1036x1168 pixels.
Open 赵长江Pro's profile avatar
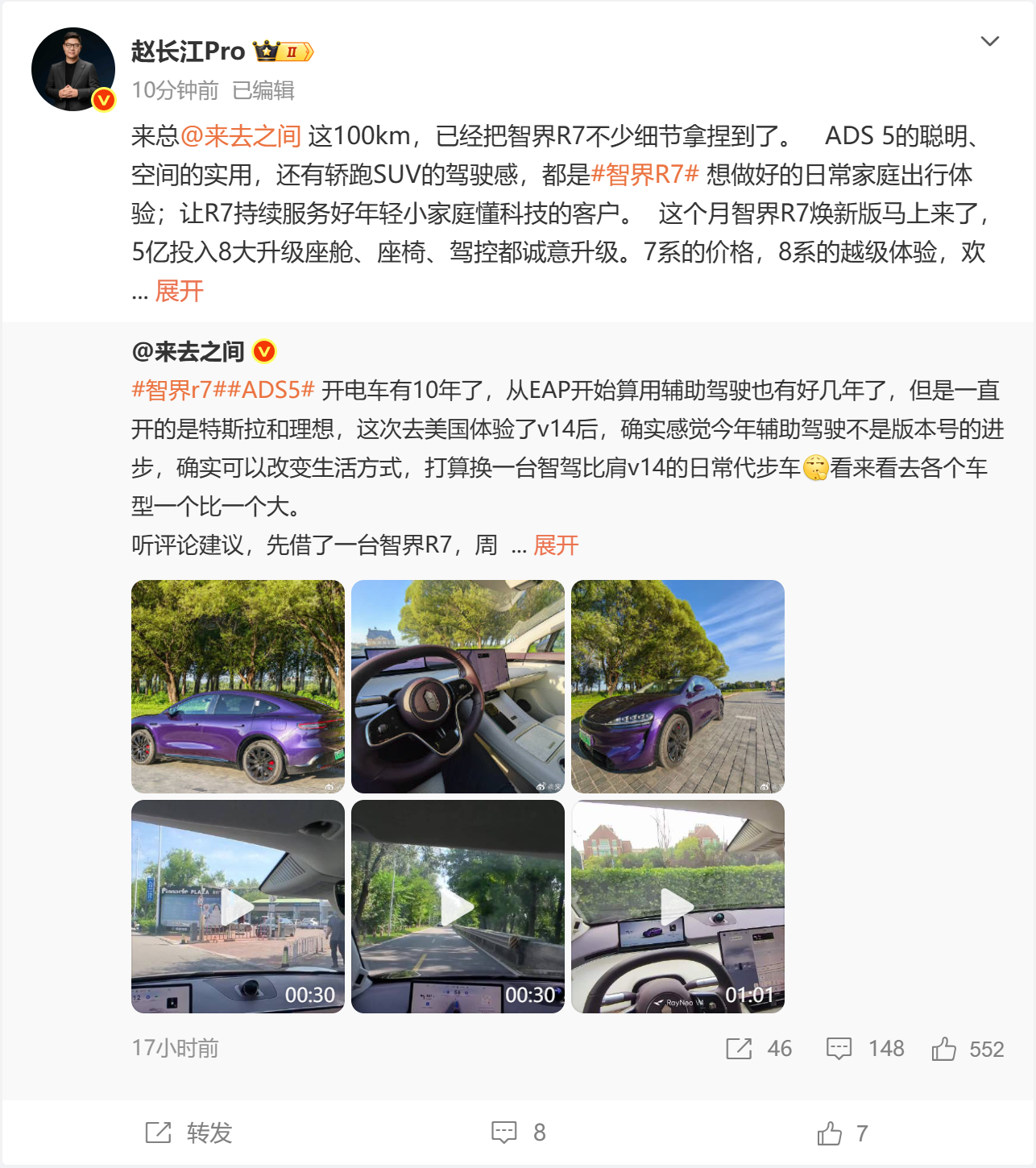pos(73,69)
